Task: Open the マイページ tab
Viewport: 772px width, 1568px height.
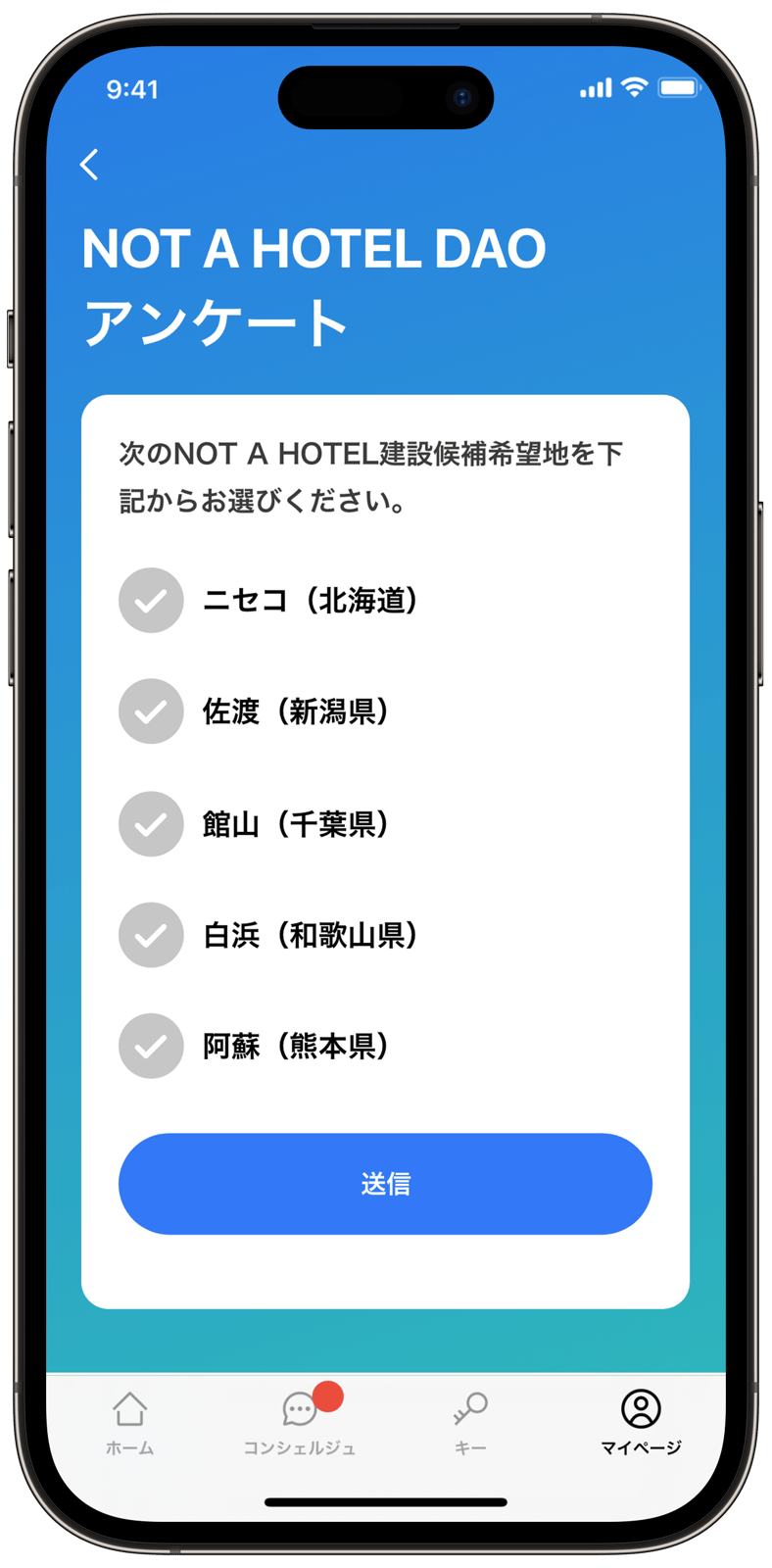Action: coord(641,1422)
